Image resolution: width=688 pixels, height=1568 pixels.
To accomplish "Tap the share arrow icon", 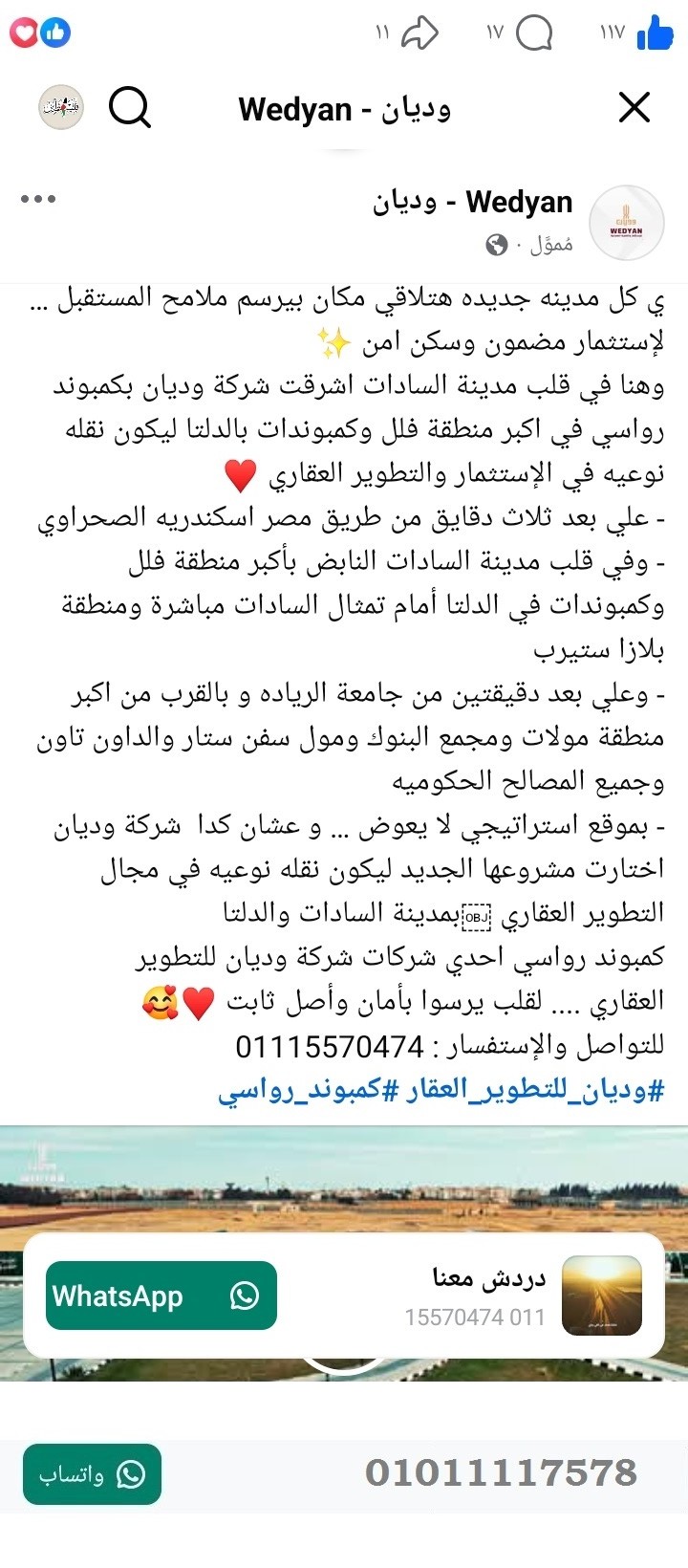I will (419, 30).
